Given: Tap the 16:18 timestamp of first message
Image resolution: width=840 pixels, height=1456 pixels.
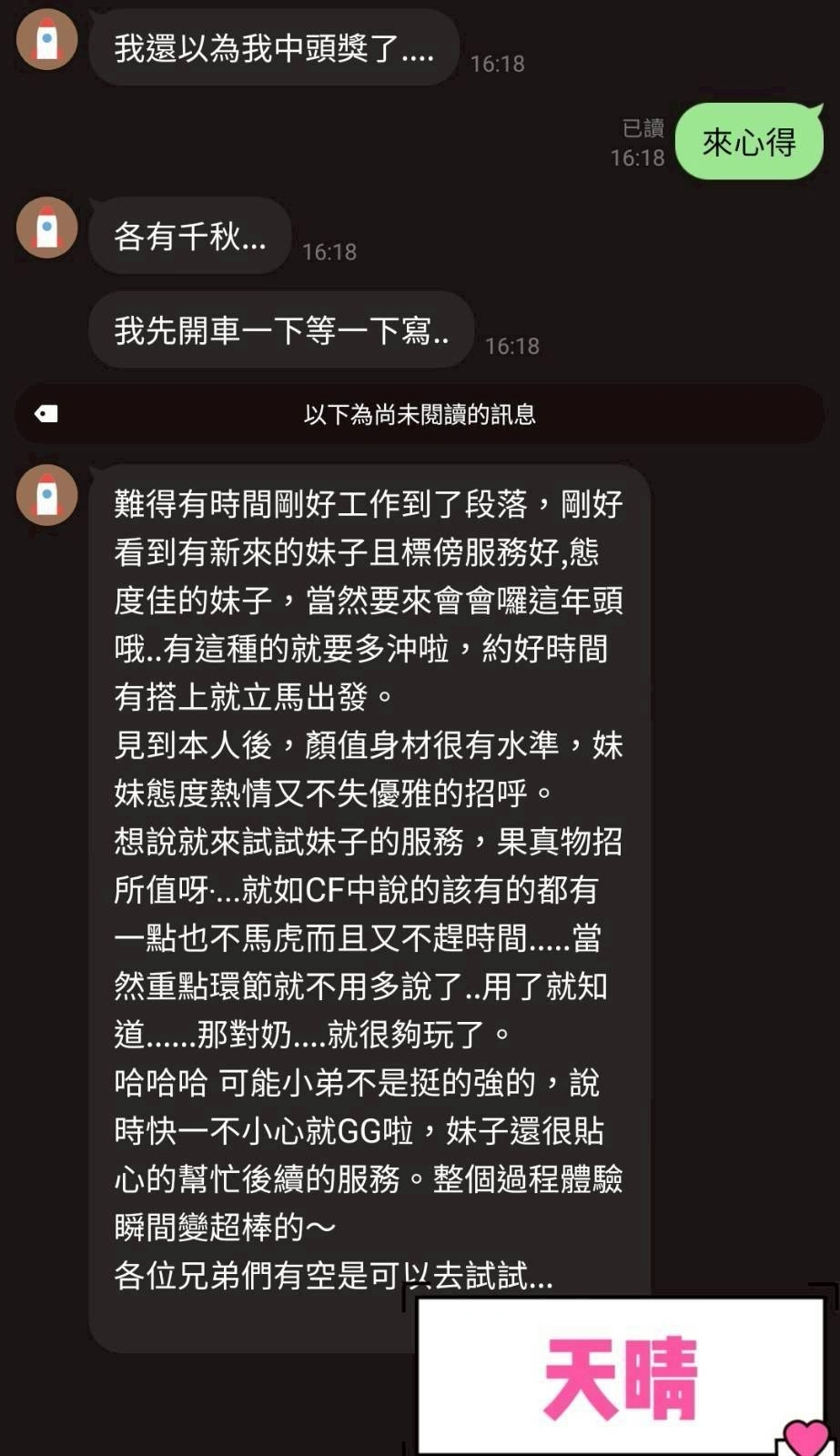Looking at the screenshot, I should [x=496, y=64].
